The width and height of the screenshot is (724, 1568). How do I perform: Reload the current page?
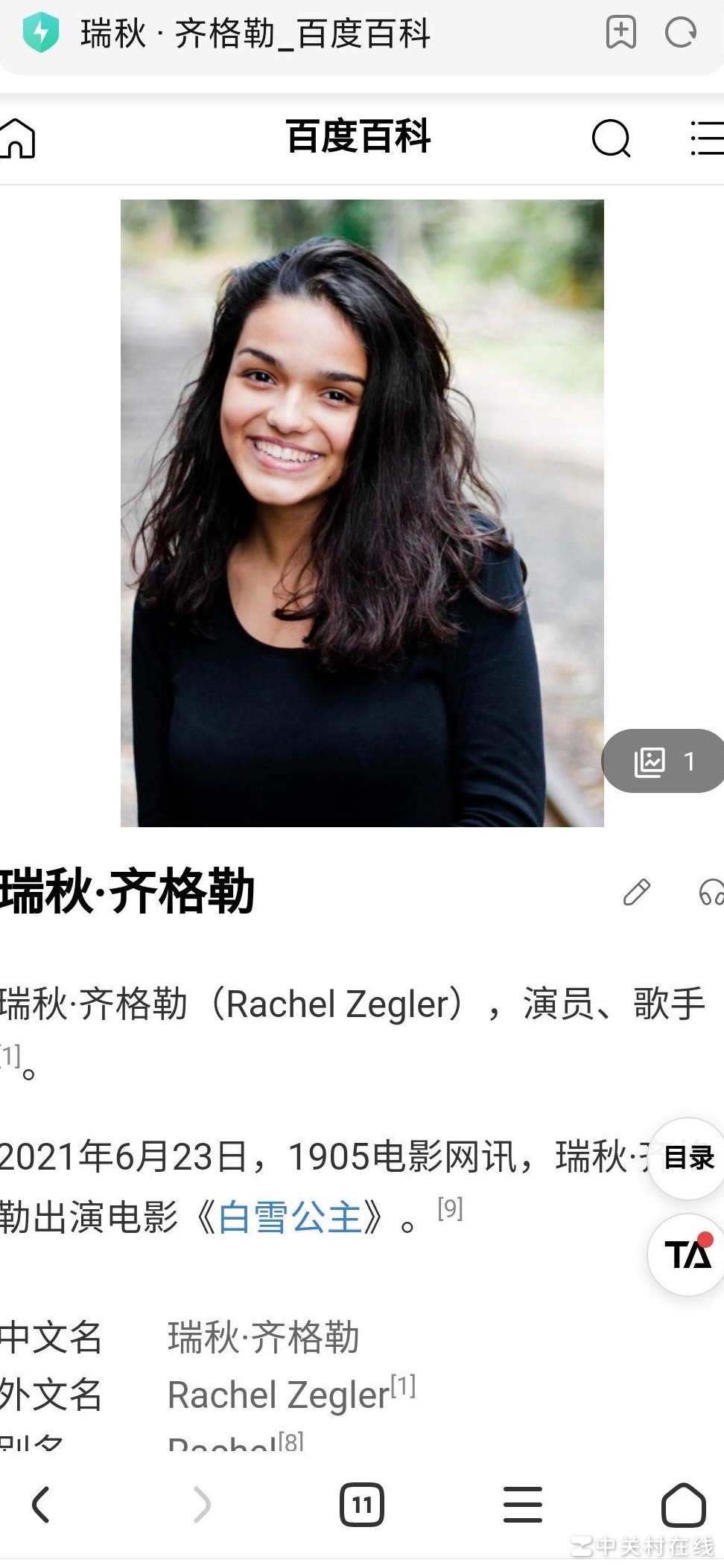680,33
